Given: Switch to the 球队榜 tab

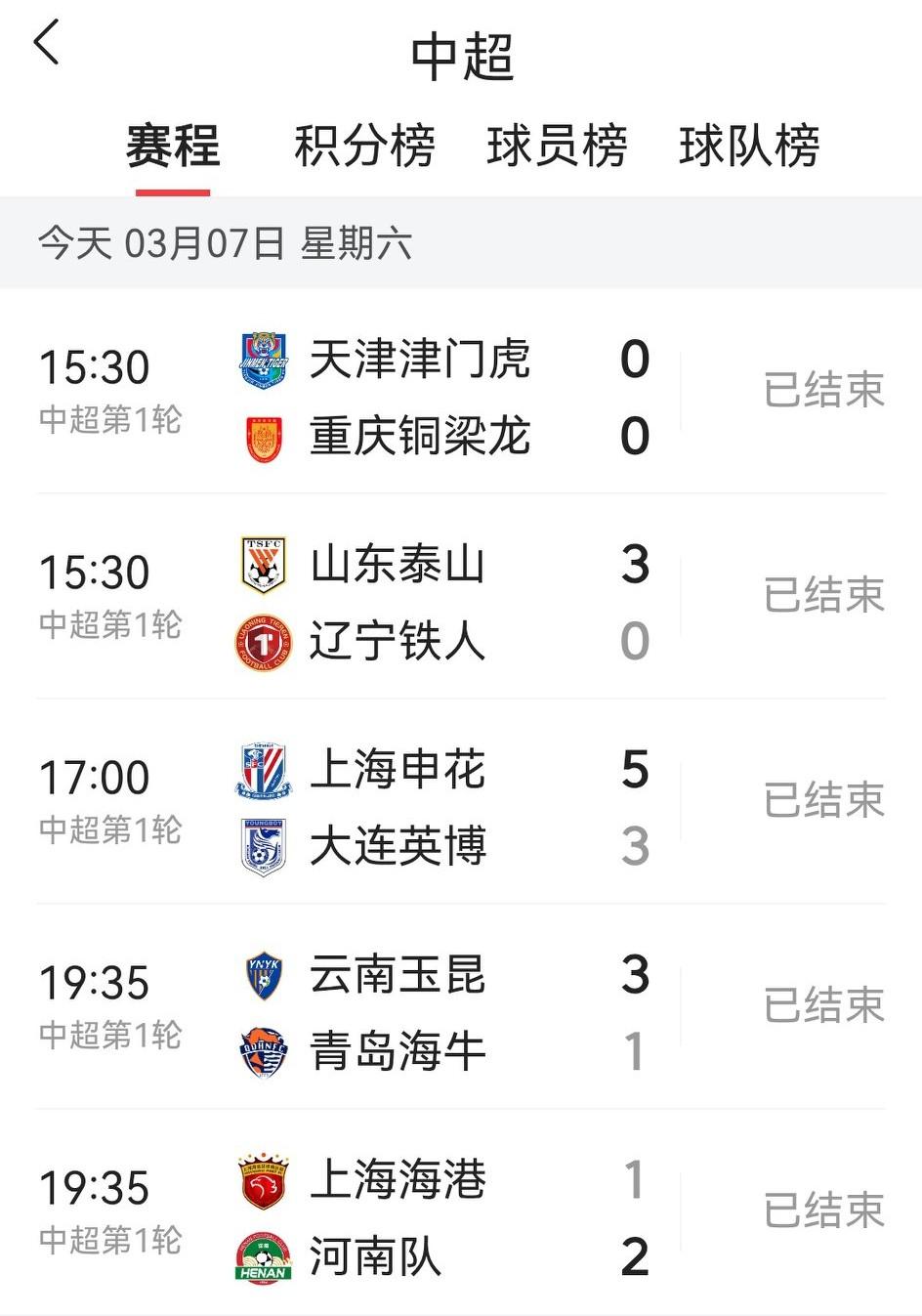Looking at the screenshot, I should point(750,145).
